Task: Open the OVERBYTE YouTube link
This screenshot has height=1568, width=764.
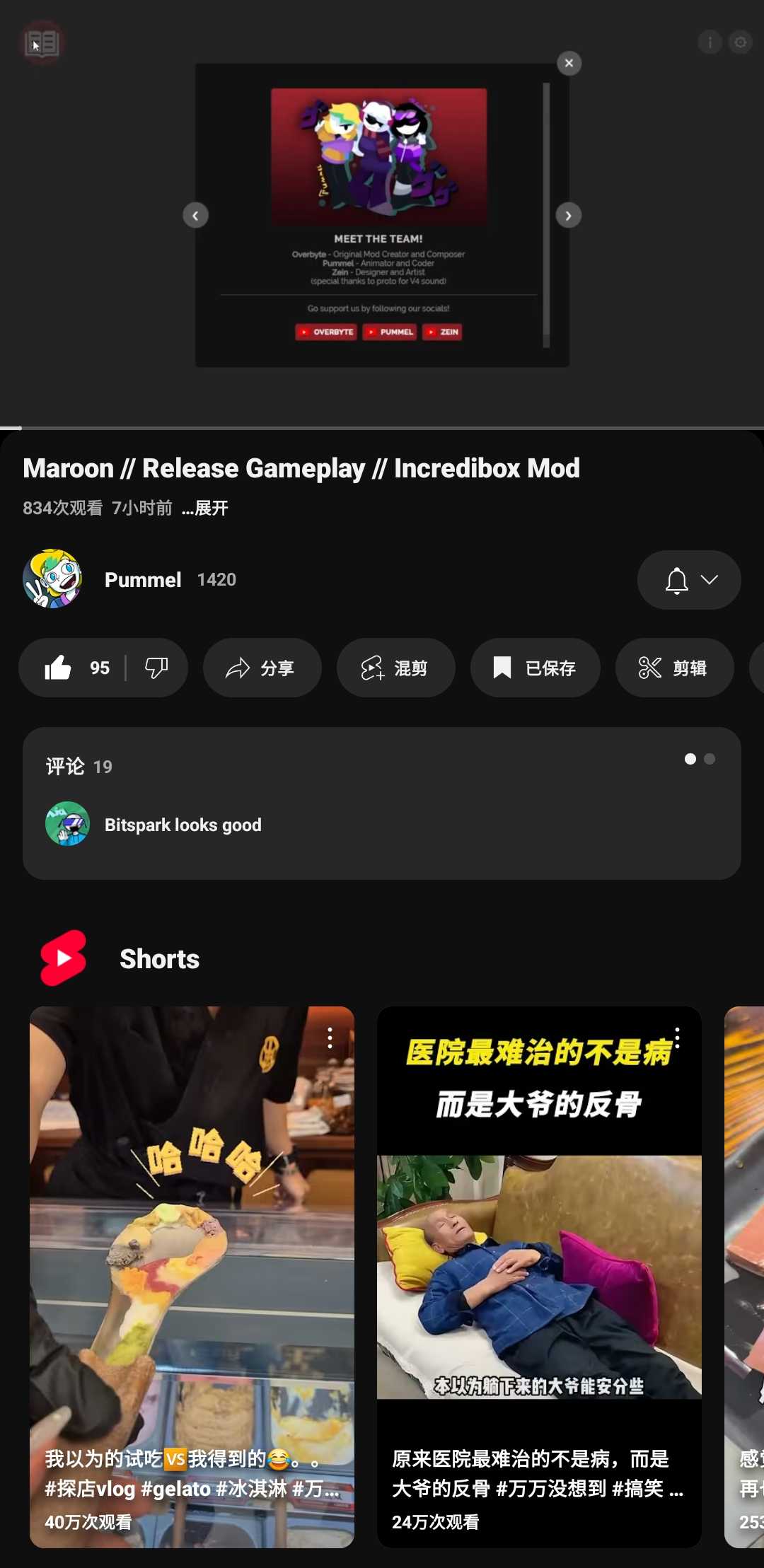Action: coord(325,332)
